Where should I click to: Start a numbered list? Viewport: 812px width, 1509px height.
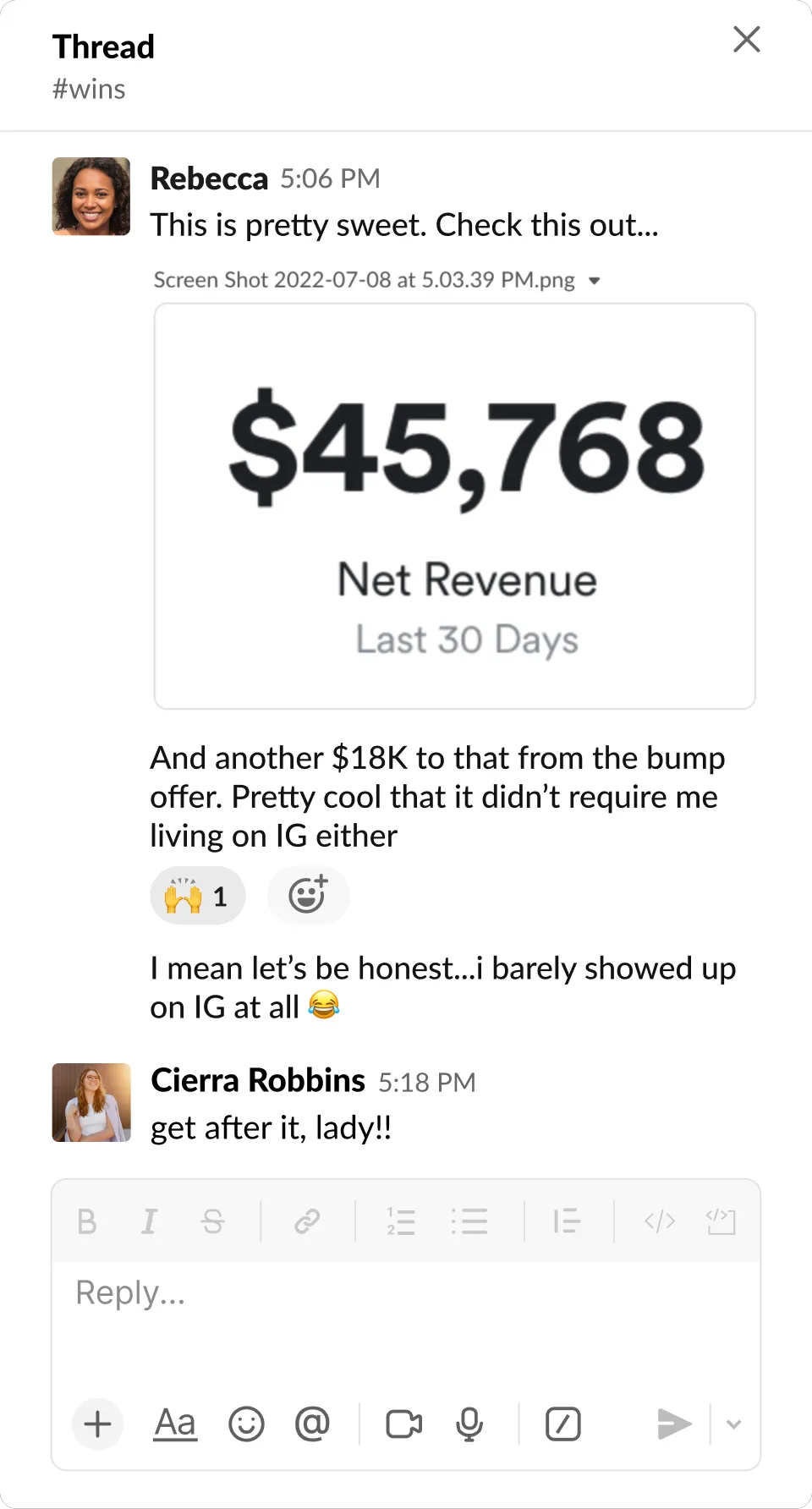click(x=400, y=1221)
